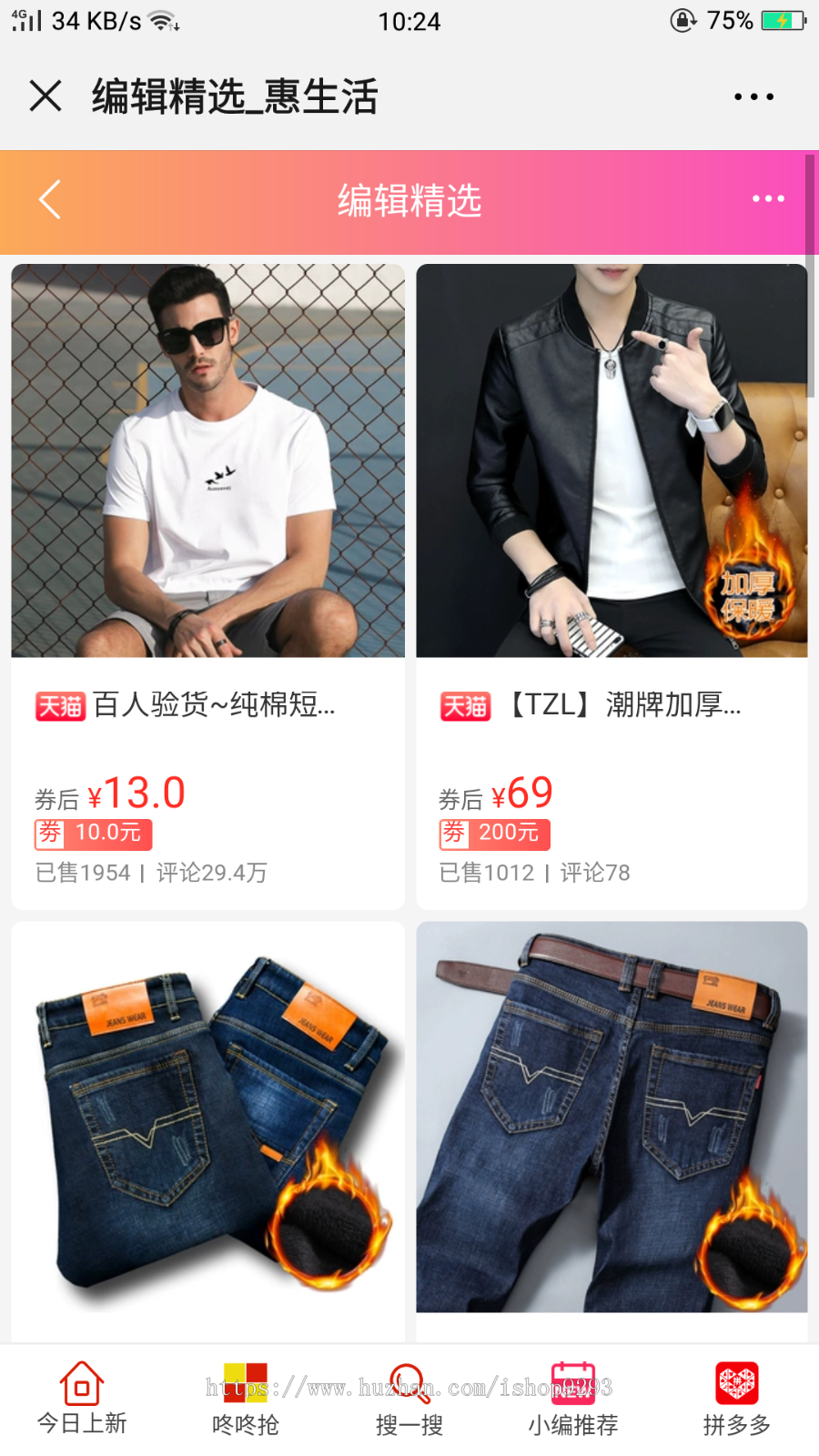Image resolution: width=819 pixels, height=1456 pixels.
Task: Open the 搜一搜 search tab
Action: coord(409,1399)
